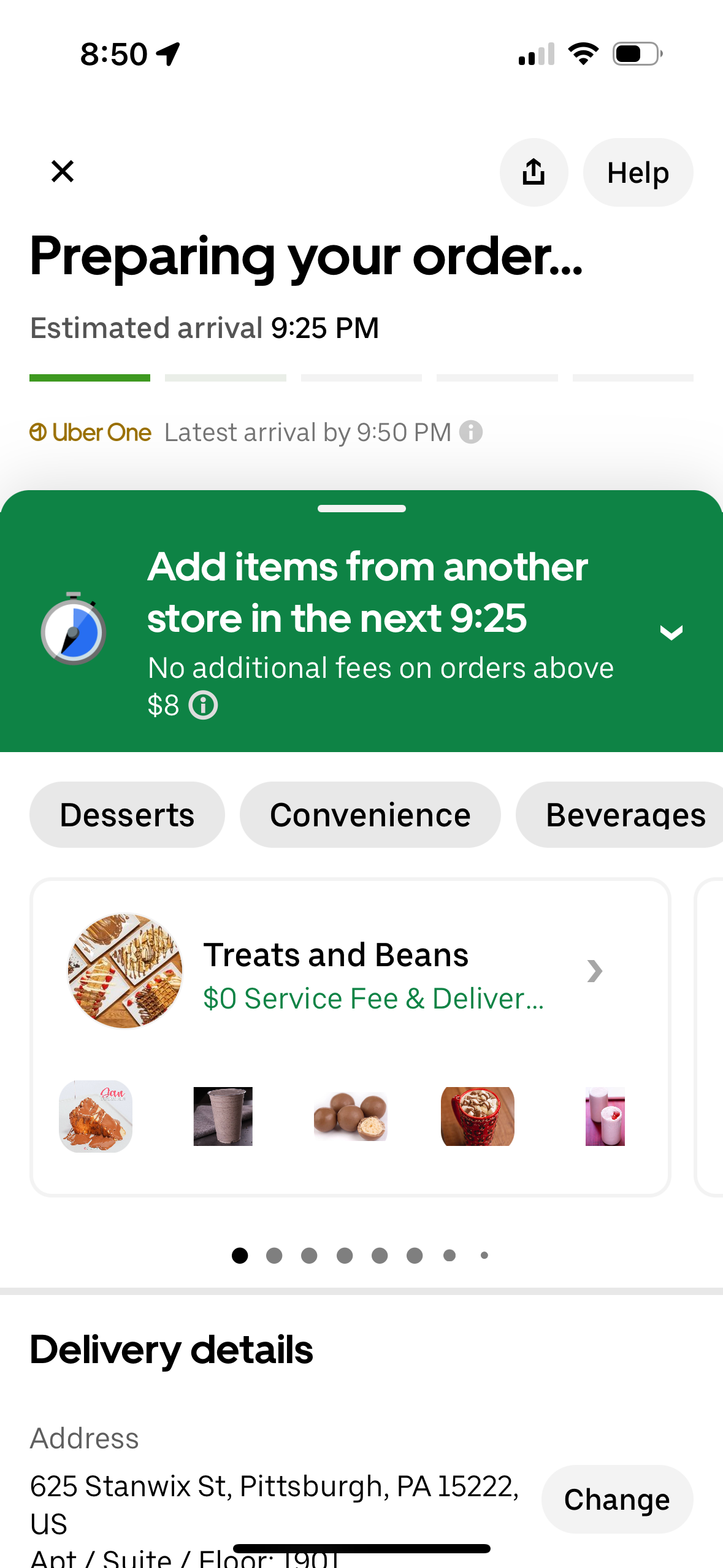723x1568 pixels.
Task: Select the Desserts category pill
Action: coord(127,814)
